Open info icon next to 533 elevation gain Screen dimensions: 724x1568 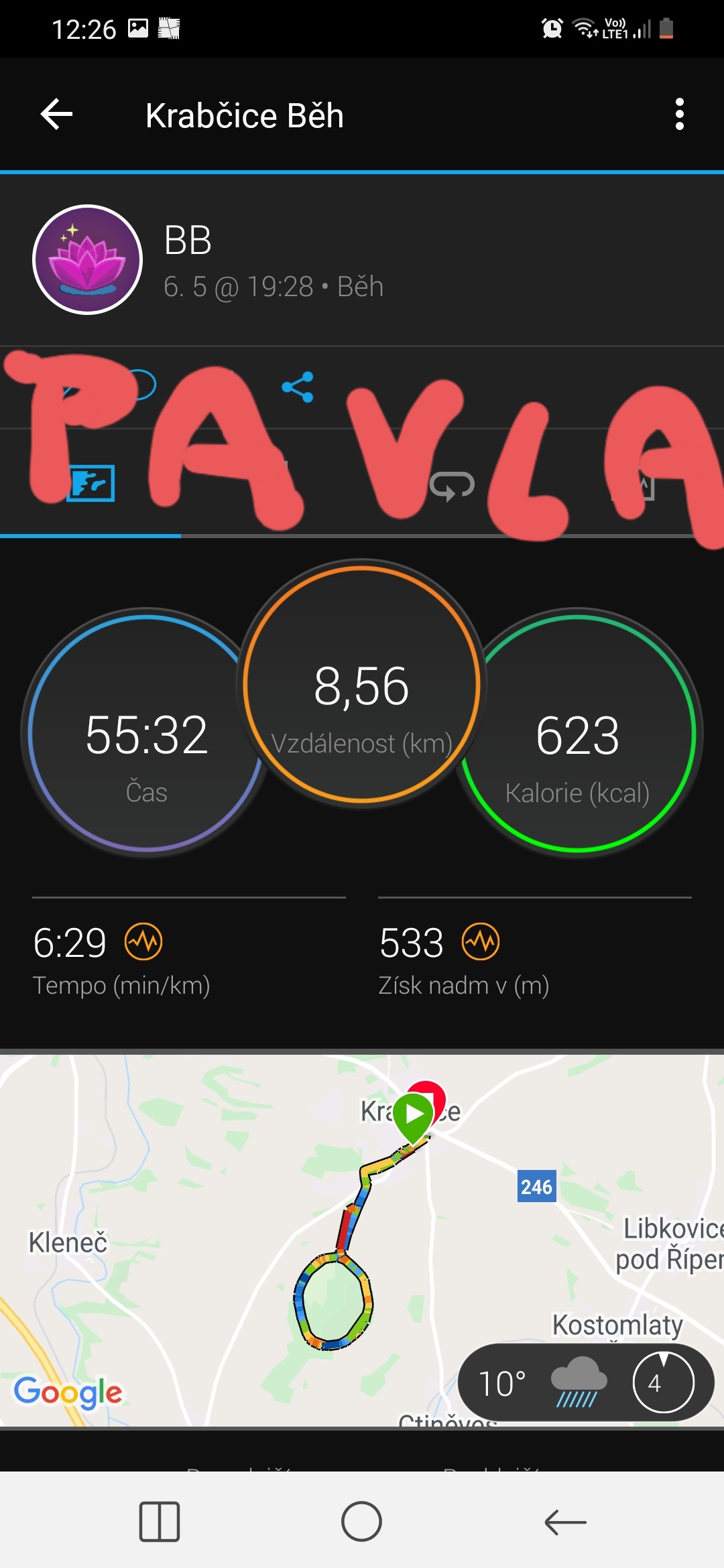[481, 941]
